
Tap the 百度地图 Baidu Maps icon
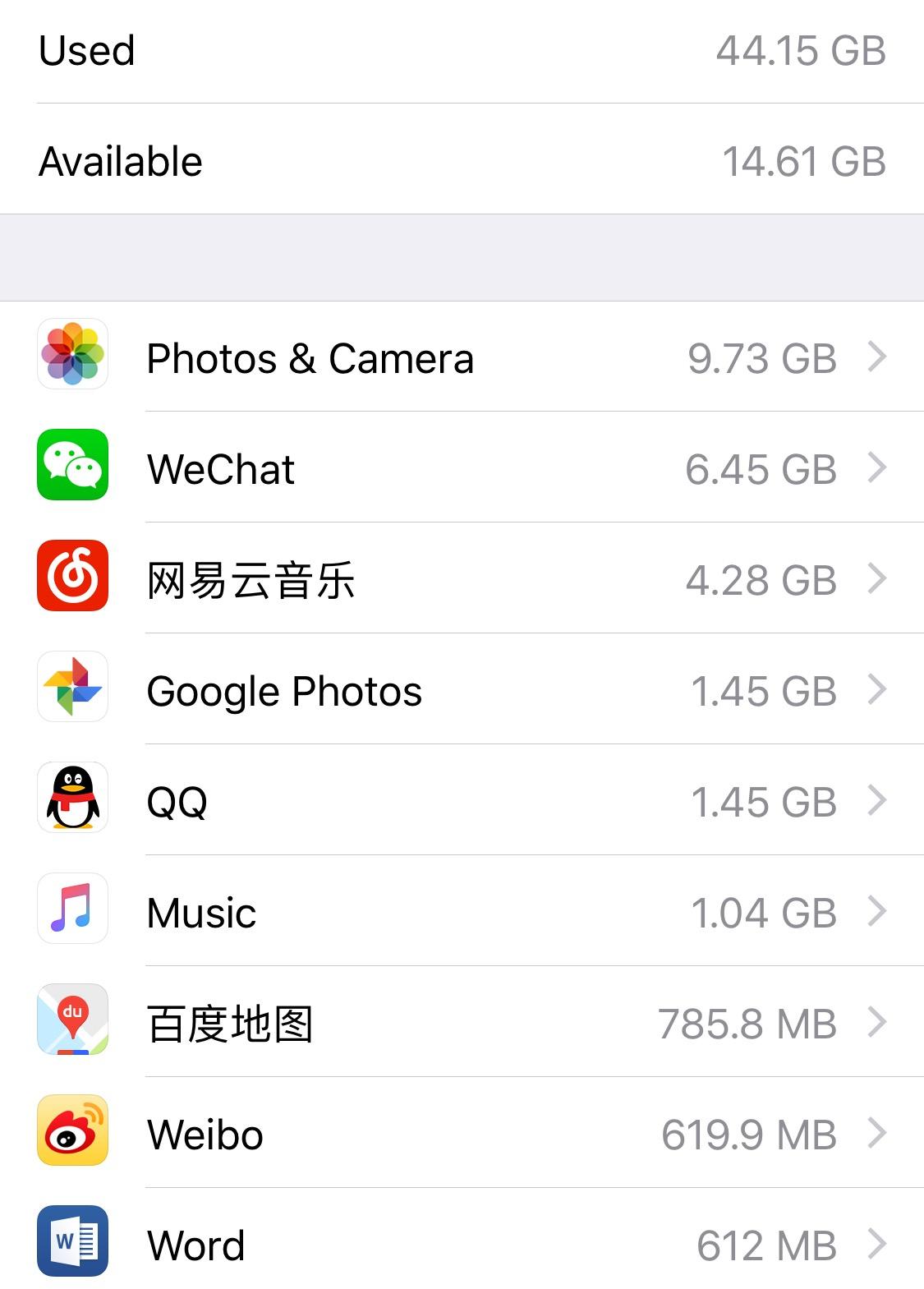point(72,1022)
